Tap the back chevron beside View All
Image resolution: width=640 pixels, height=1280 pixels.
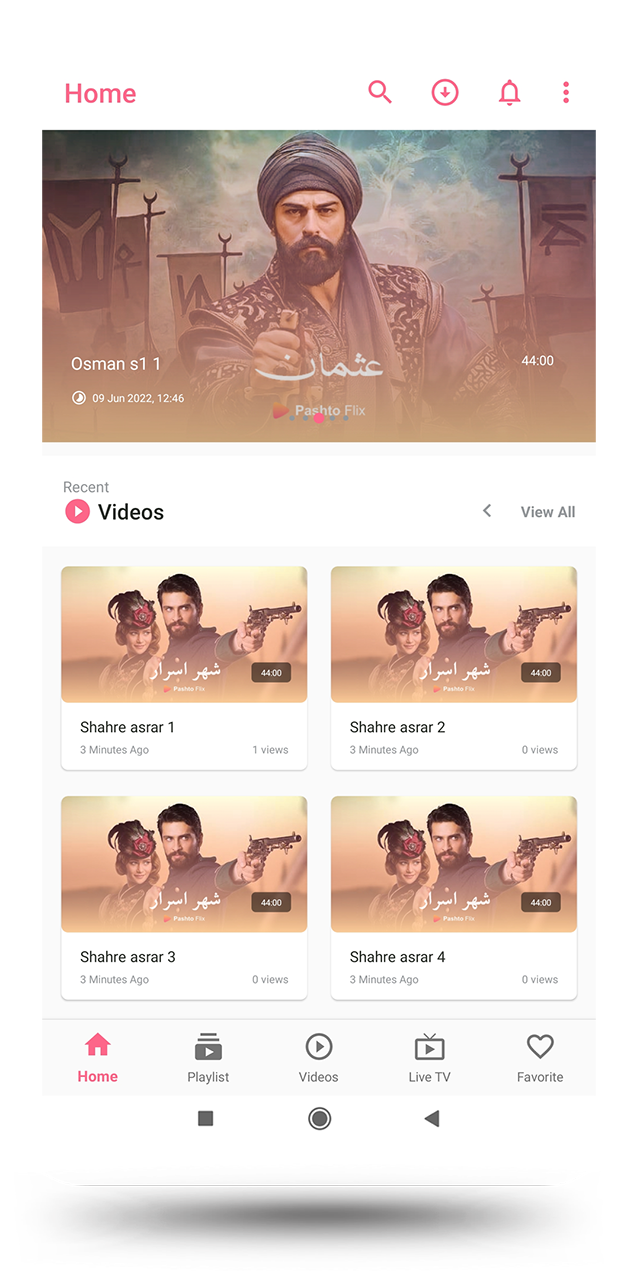pyautogui.click(x=487, y=511)
